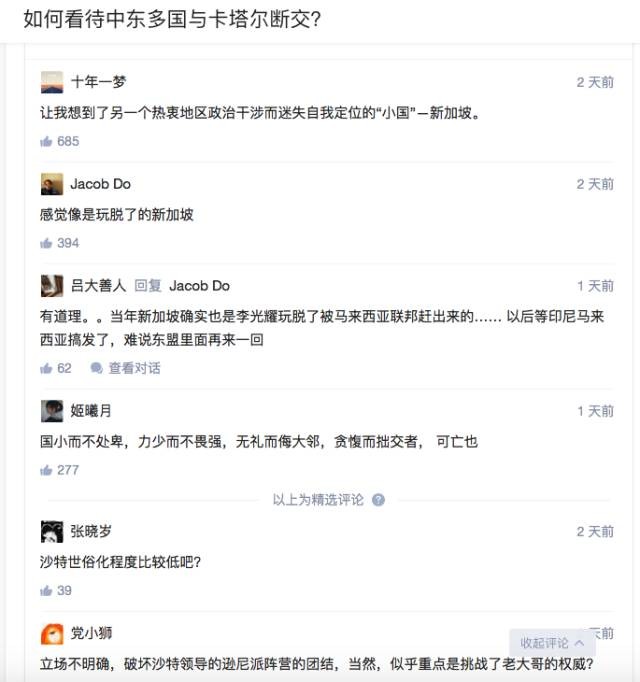The image size is (640, 682).
Task: Open 张晓岁's profile
Action: 91,532
